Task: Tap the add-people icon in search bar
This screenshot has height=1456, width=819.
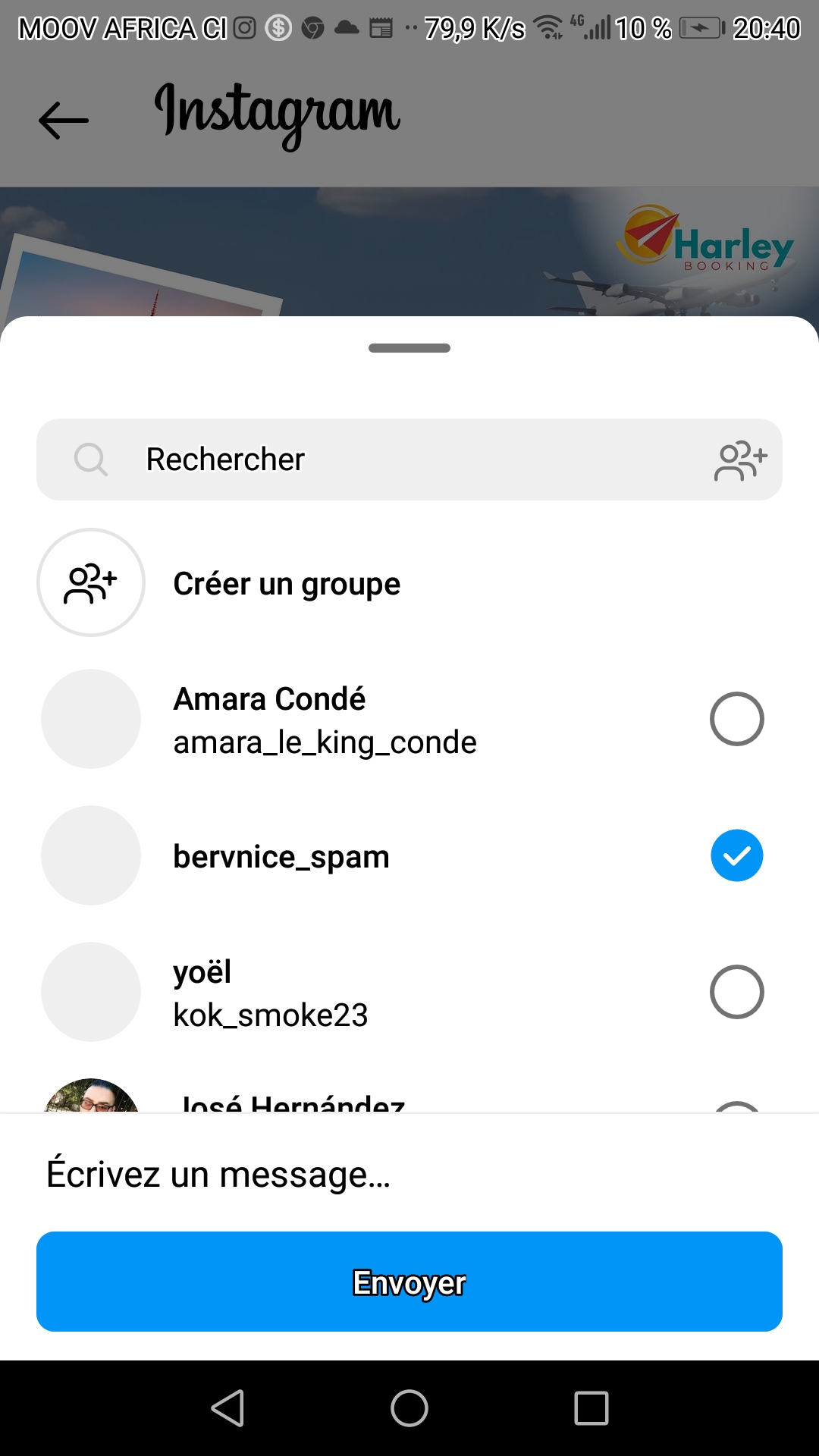Action: [x=740, y=460]
